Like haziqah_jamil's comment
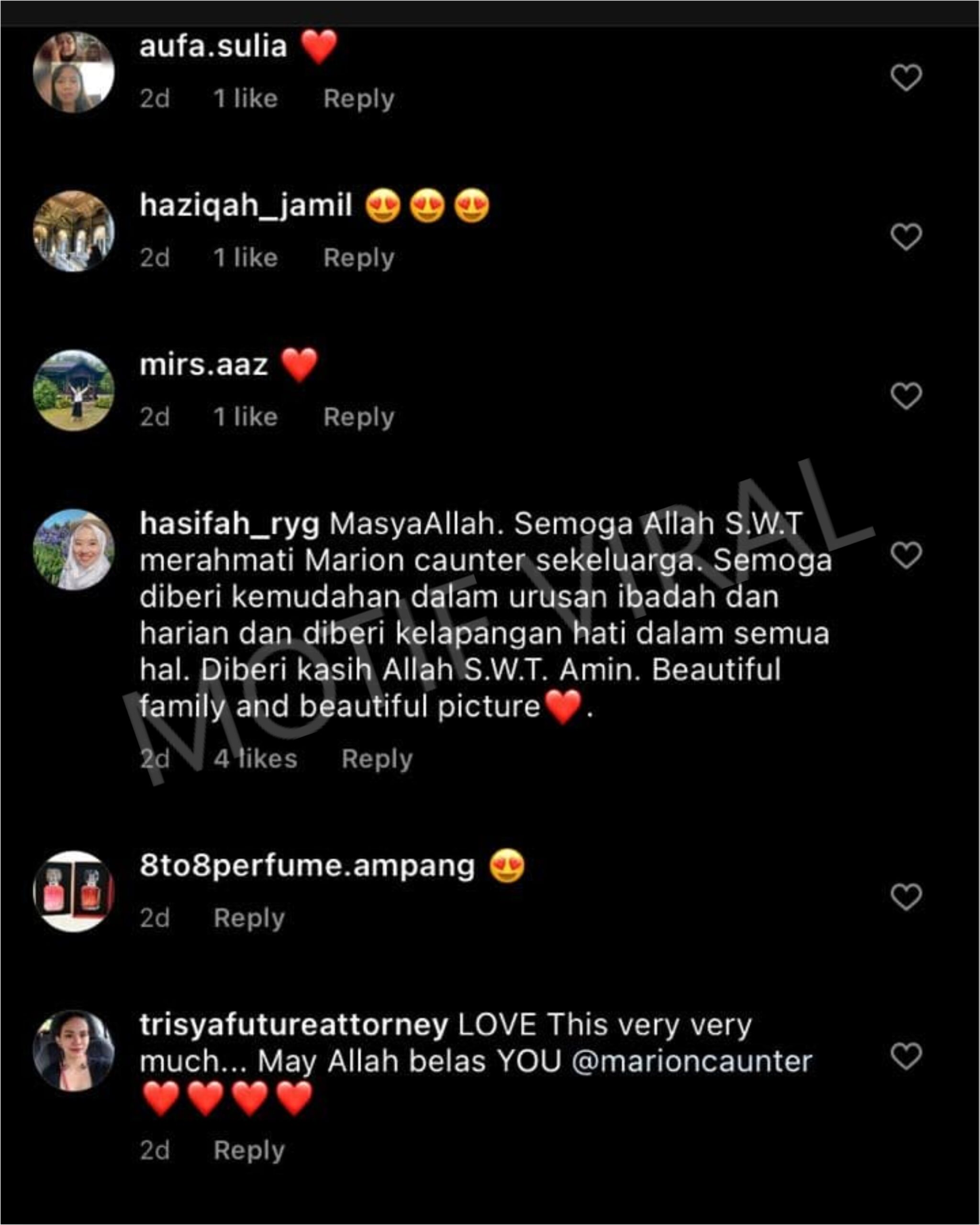This screenshot has height=1225, width=980. [x=905, y=237]
